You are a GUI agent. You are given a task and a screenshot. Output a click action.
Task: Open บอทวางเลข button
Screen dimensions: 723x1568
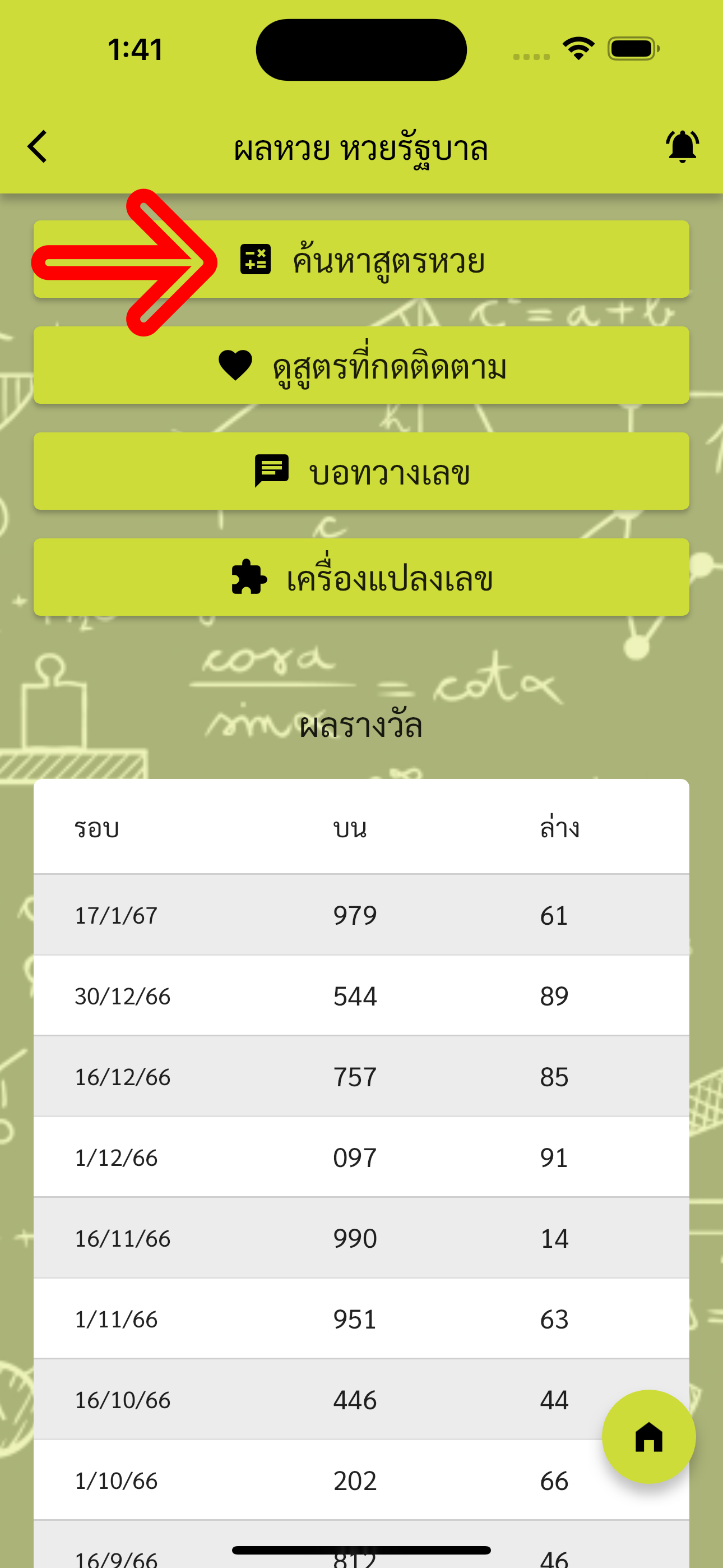click(361, 471)
